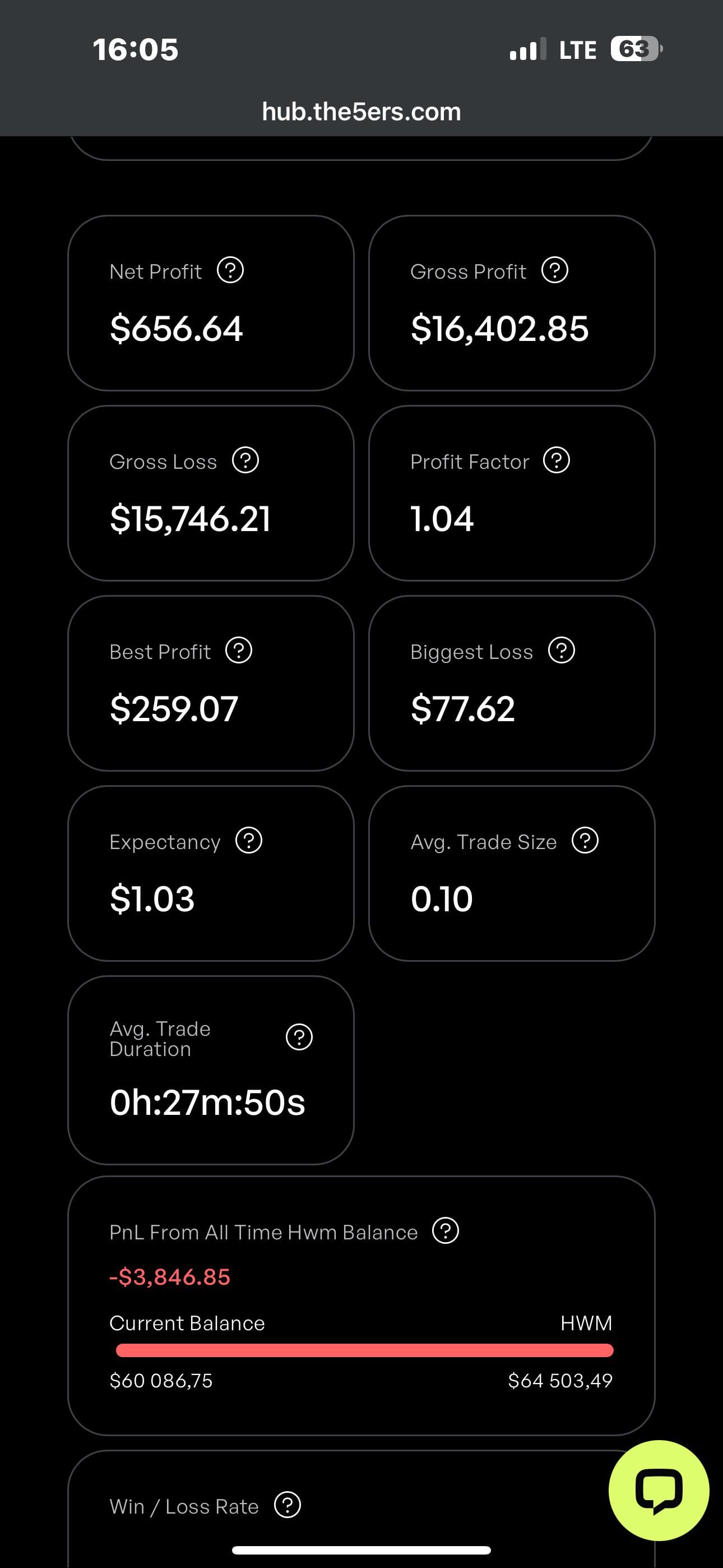Screen dimensions: 723x1568
Task: Show the Avg. Trade Duration info tooltip
Action: [x=299, y=1037]
